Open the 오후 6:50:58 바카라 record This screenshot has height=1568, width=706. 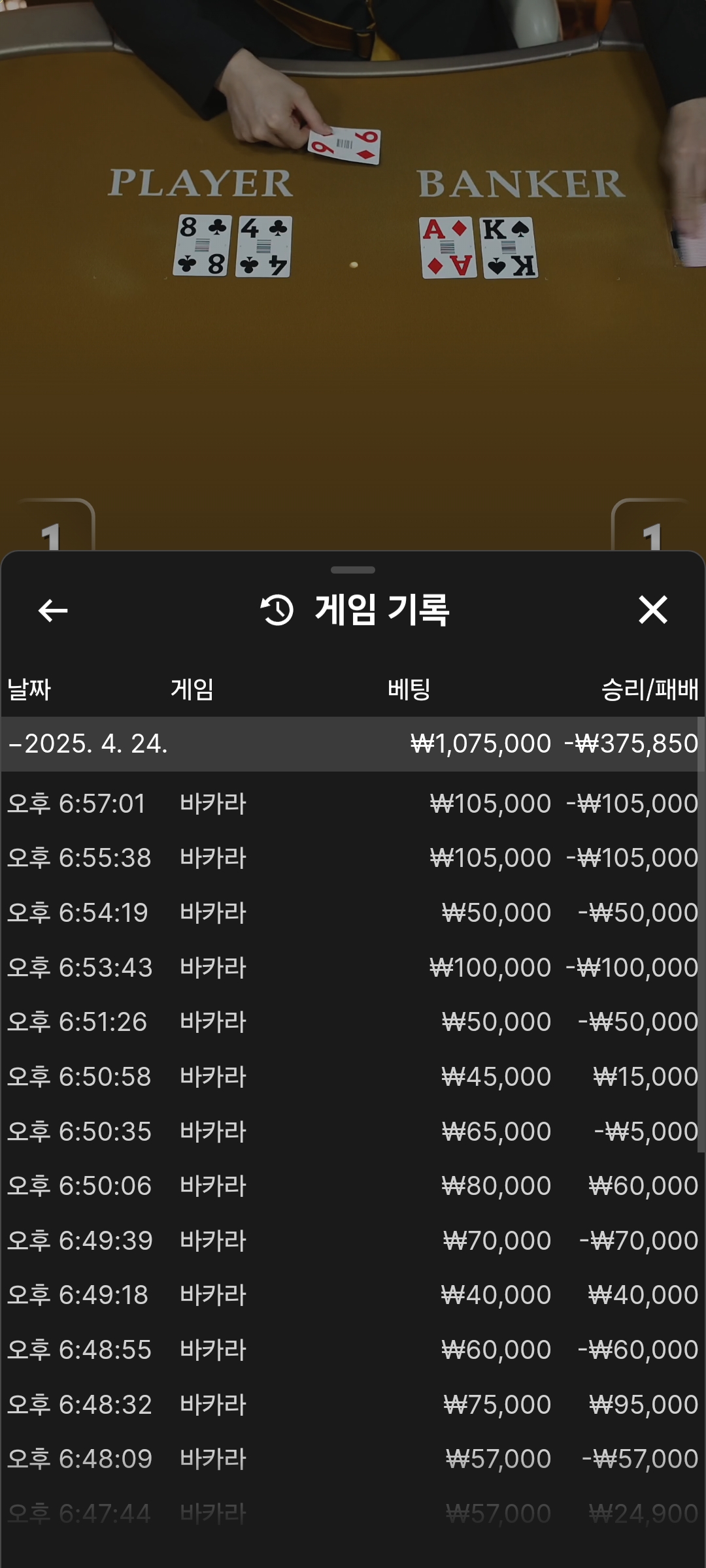click(x=353, y=1077)
